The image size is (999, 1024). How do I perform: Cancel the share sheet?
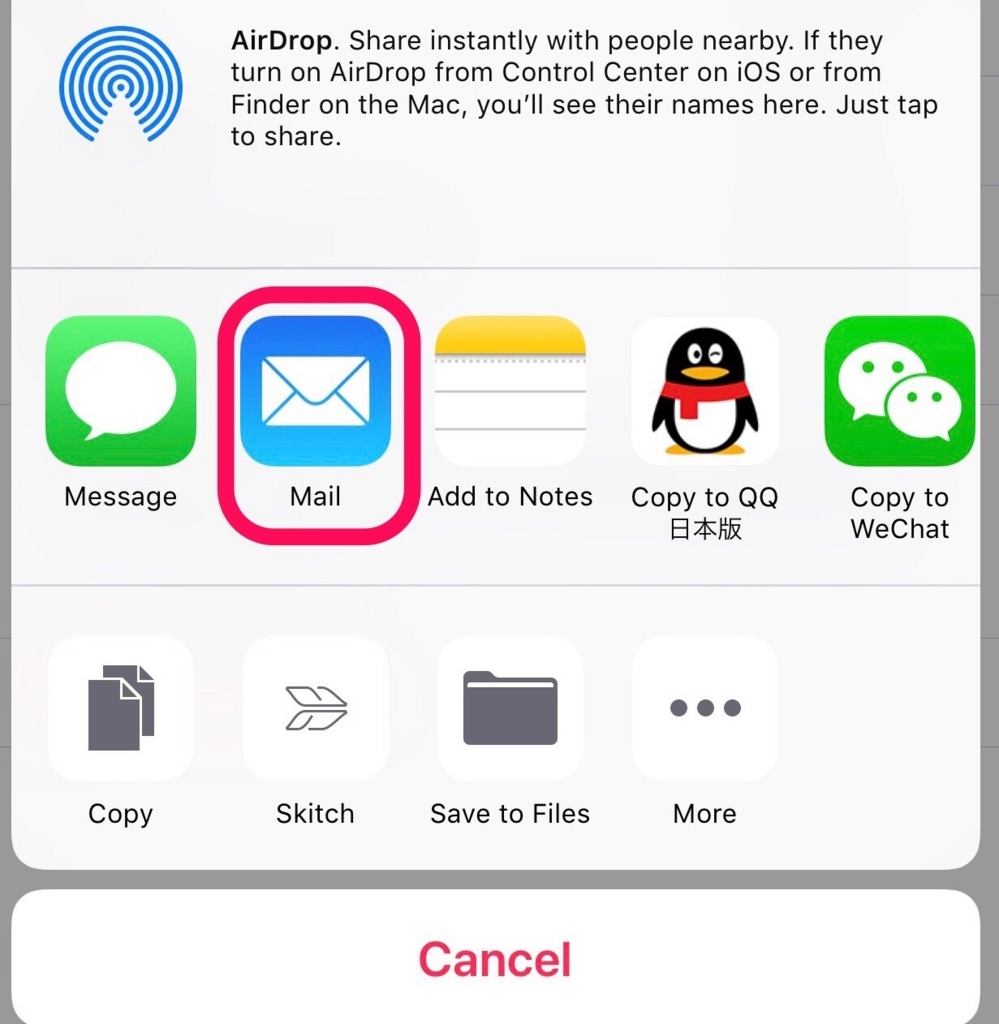495,958
